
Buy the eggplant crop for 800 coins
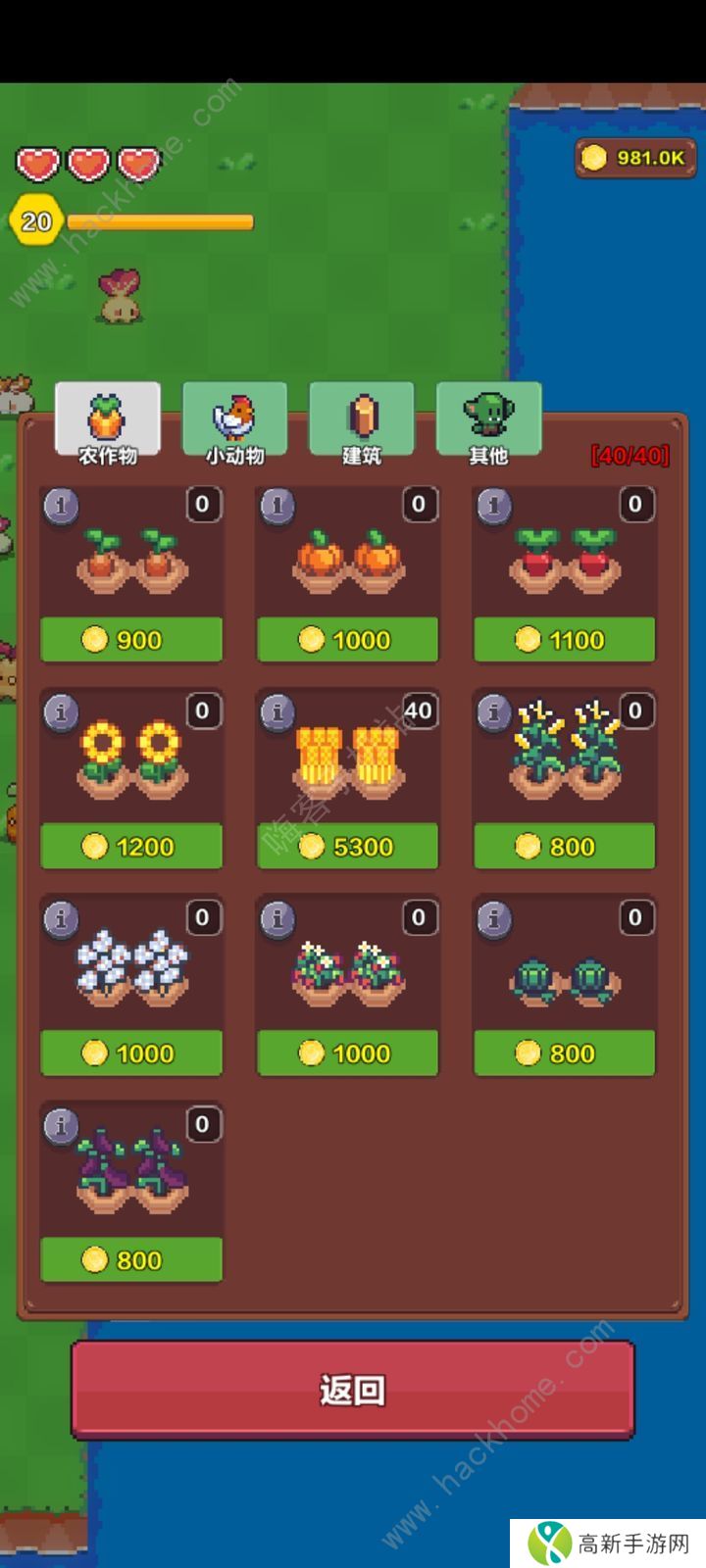click(131, 1260)
